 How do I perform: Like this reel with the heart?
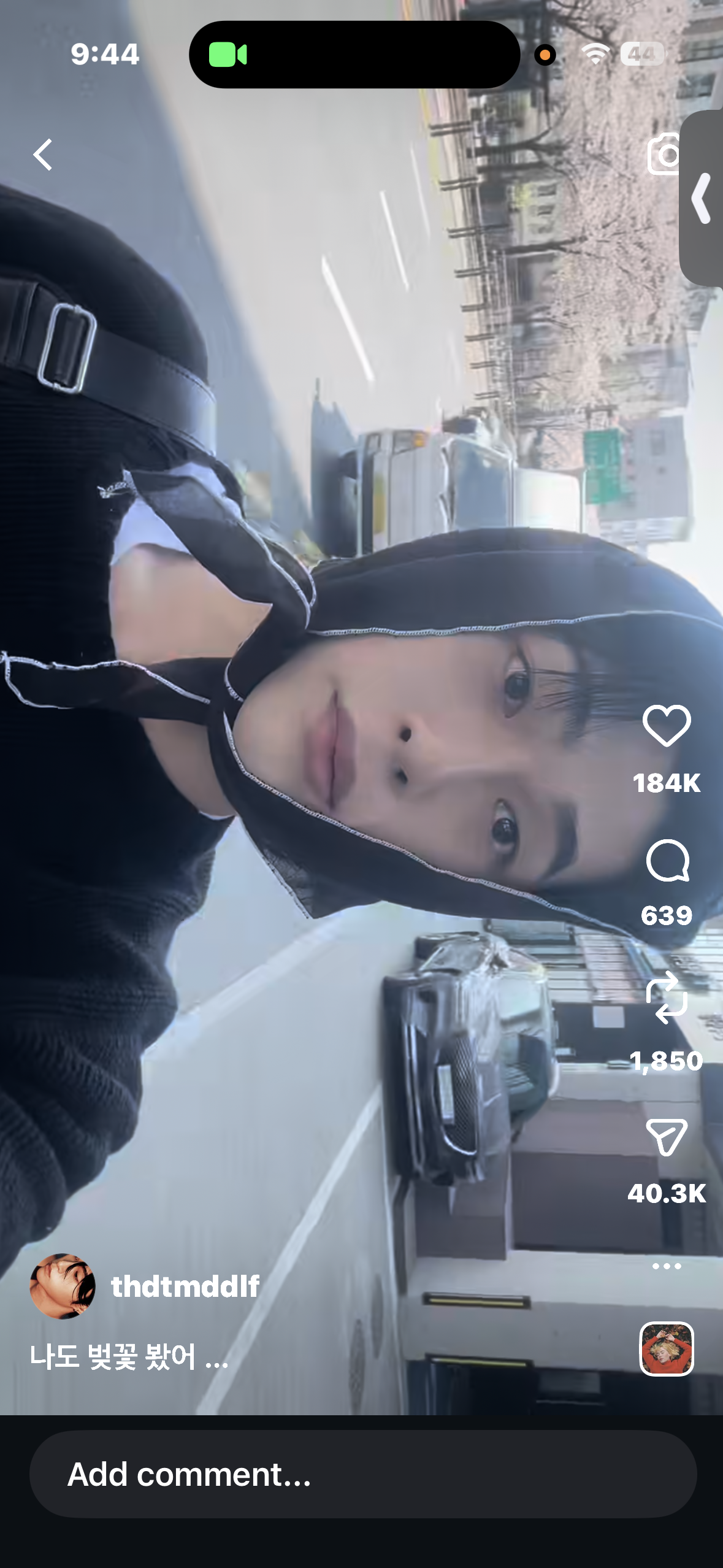(667, 726)
